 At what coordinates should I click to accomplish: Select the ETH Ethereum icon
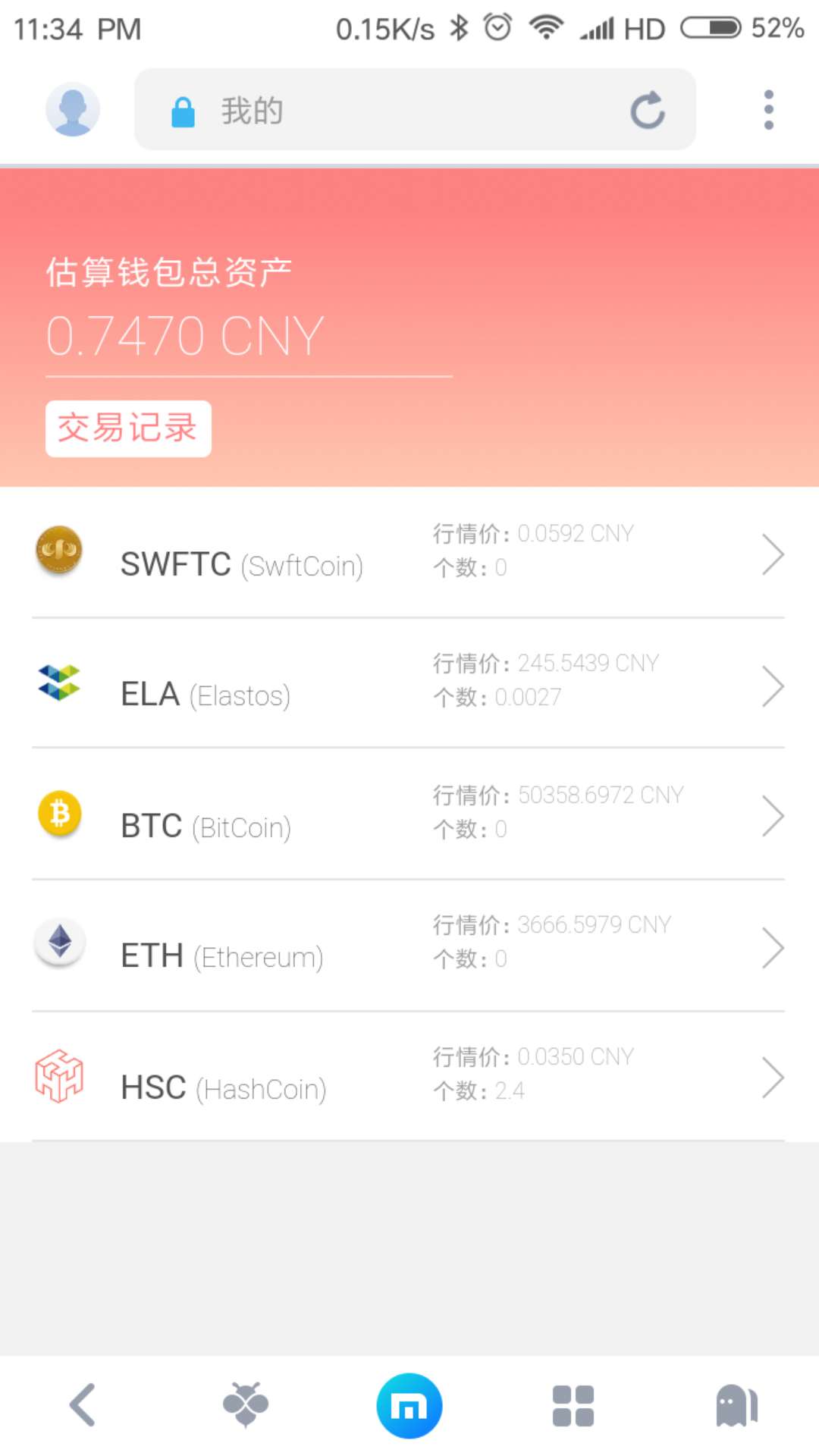point(59,944)
